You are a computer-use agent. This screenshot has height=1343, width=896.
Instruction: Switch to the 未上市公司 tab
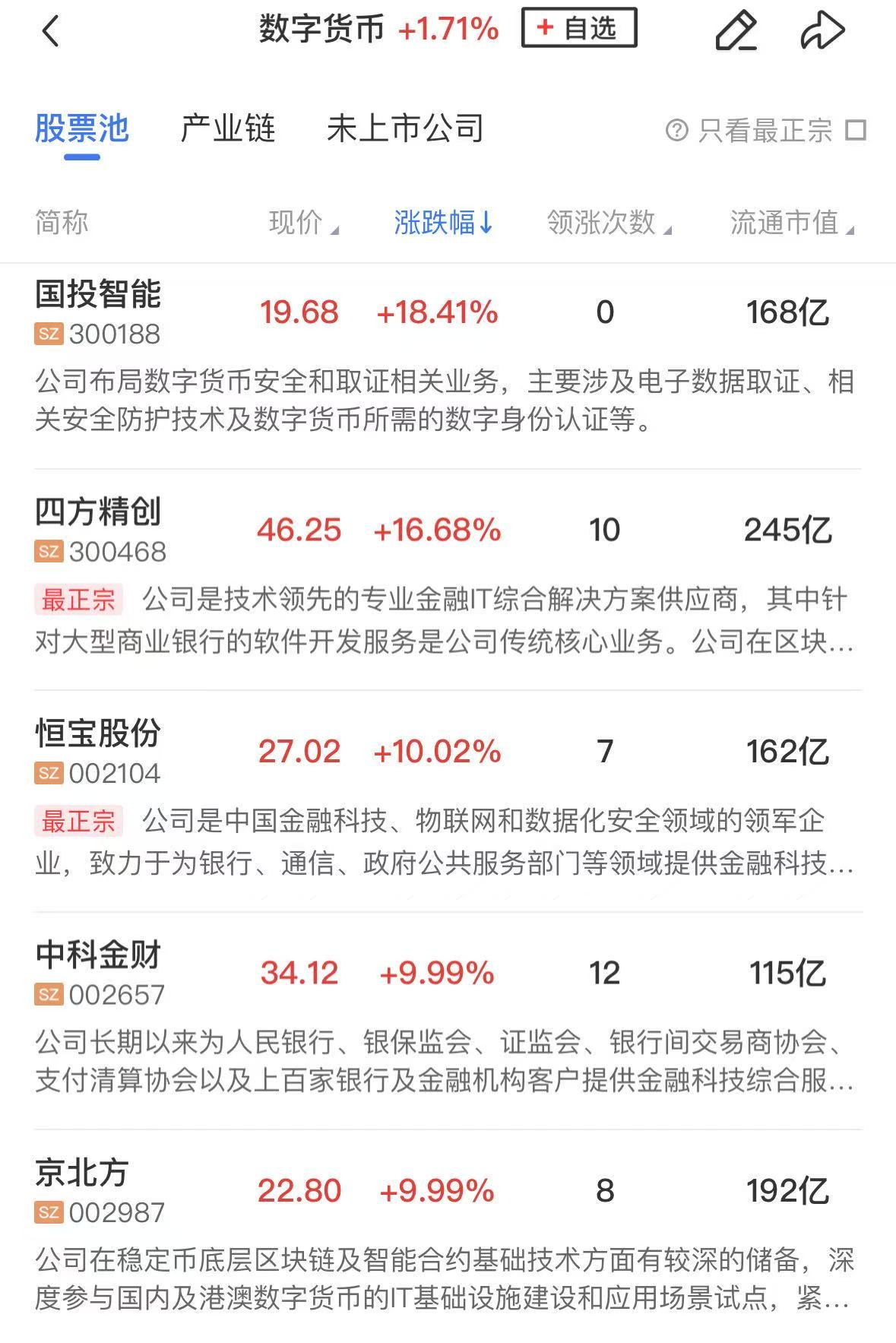coord(405,128)
